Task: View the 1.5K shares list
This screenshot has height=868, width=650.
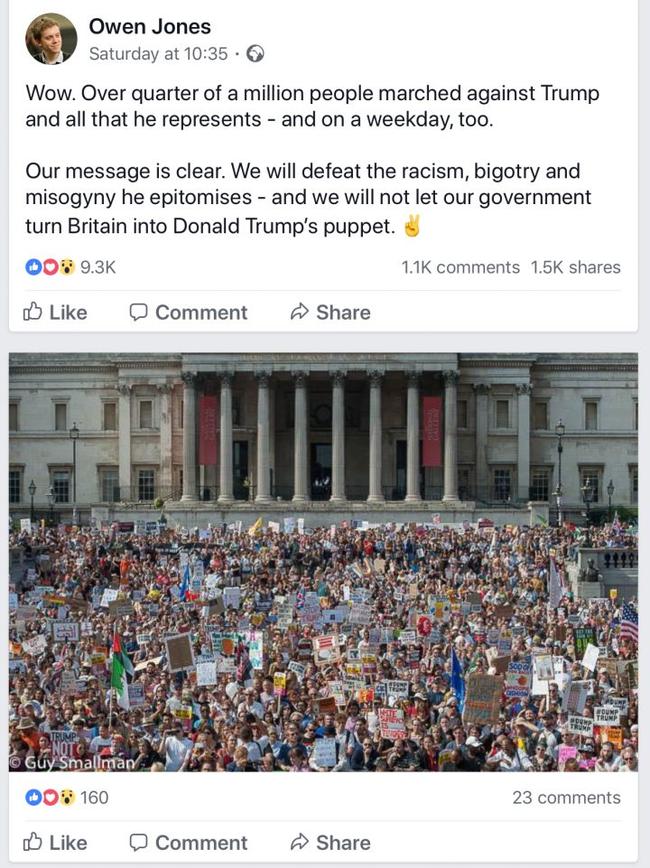Action: [x=575, y=267]
